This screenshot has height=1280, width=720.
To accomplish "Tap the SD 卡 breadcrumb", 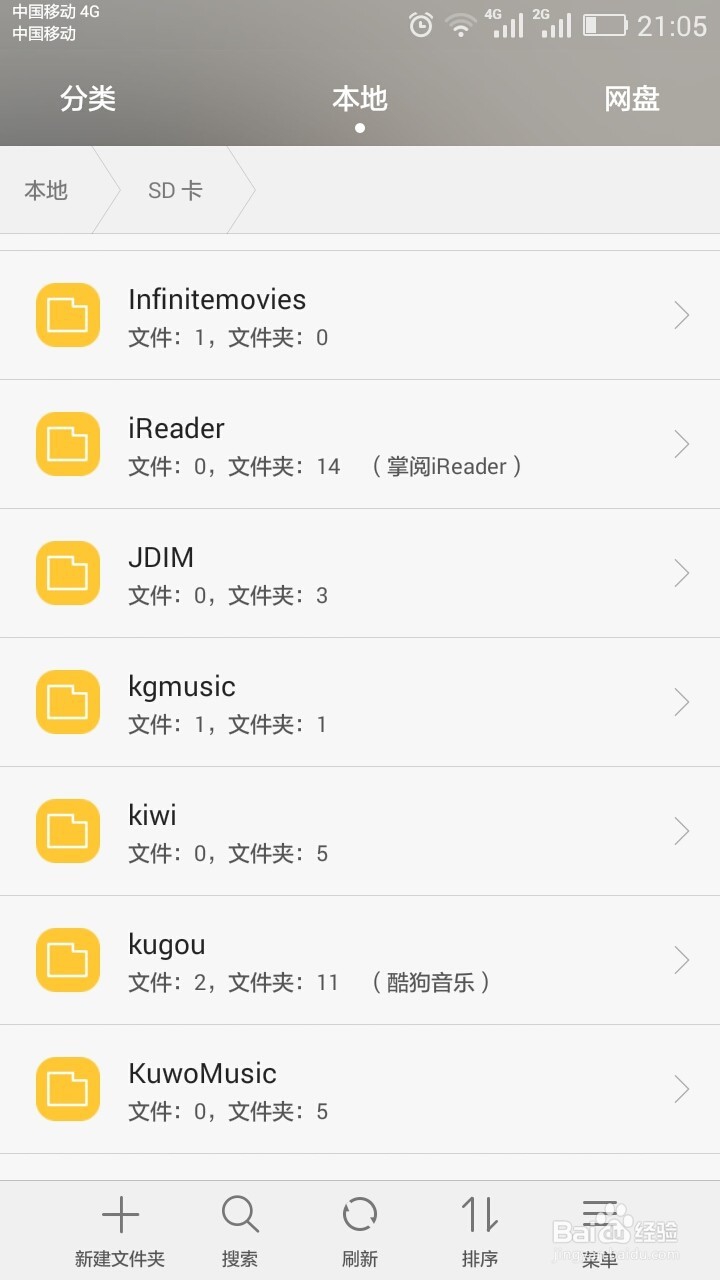I will pyautogui.click(x=175, y=190).
